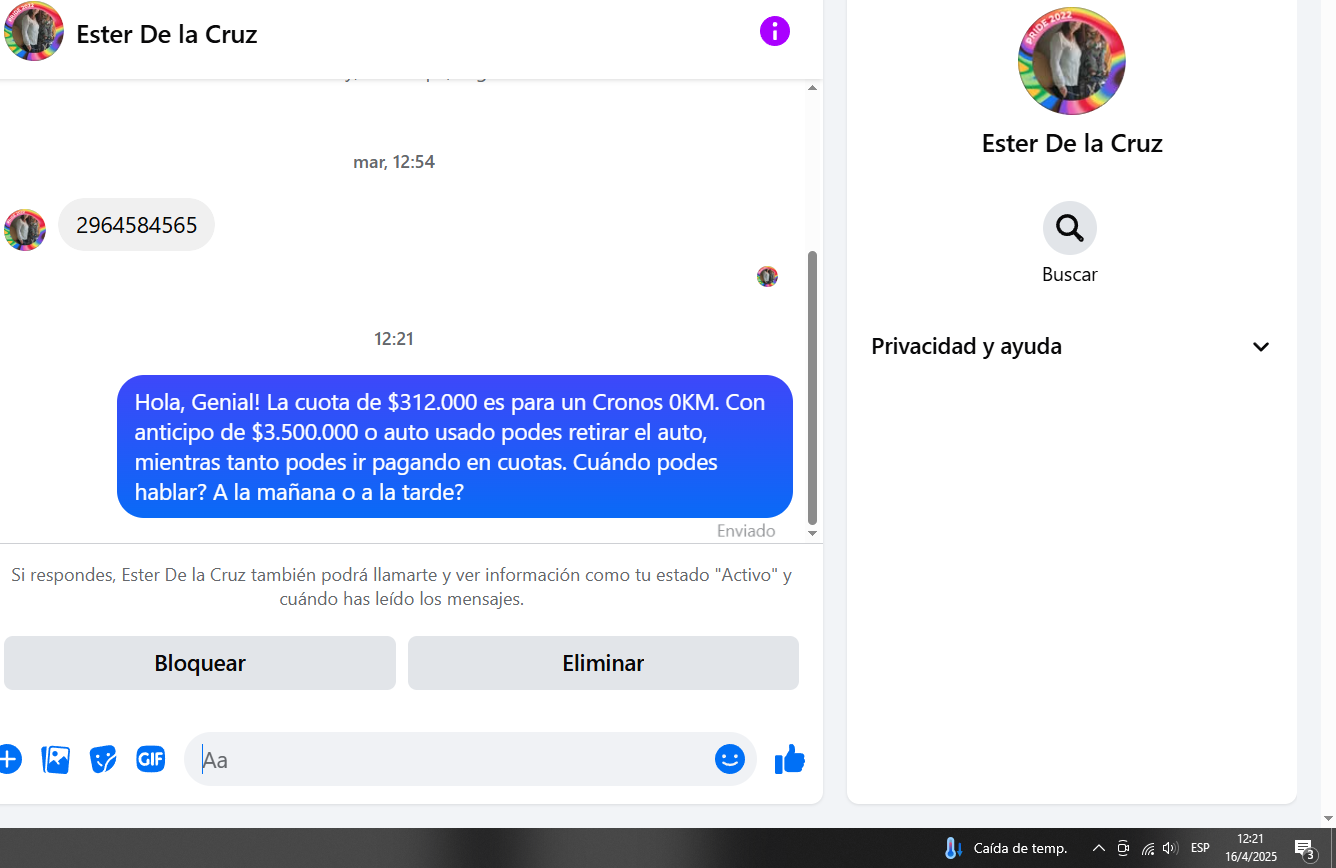Open the conversation info icon
The width and height of the screenshot is (1336, 868).
(x=774, y=32)
